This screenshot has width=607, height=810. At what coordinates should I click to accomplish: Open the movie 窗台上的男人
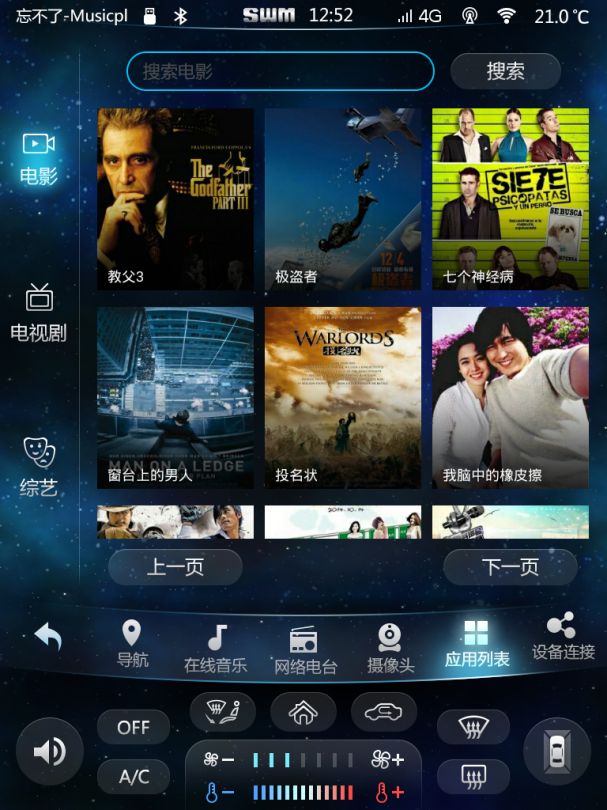(175, 397)
